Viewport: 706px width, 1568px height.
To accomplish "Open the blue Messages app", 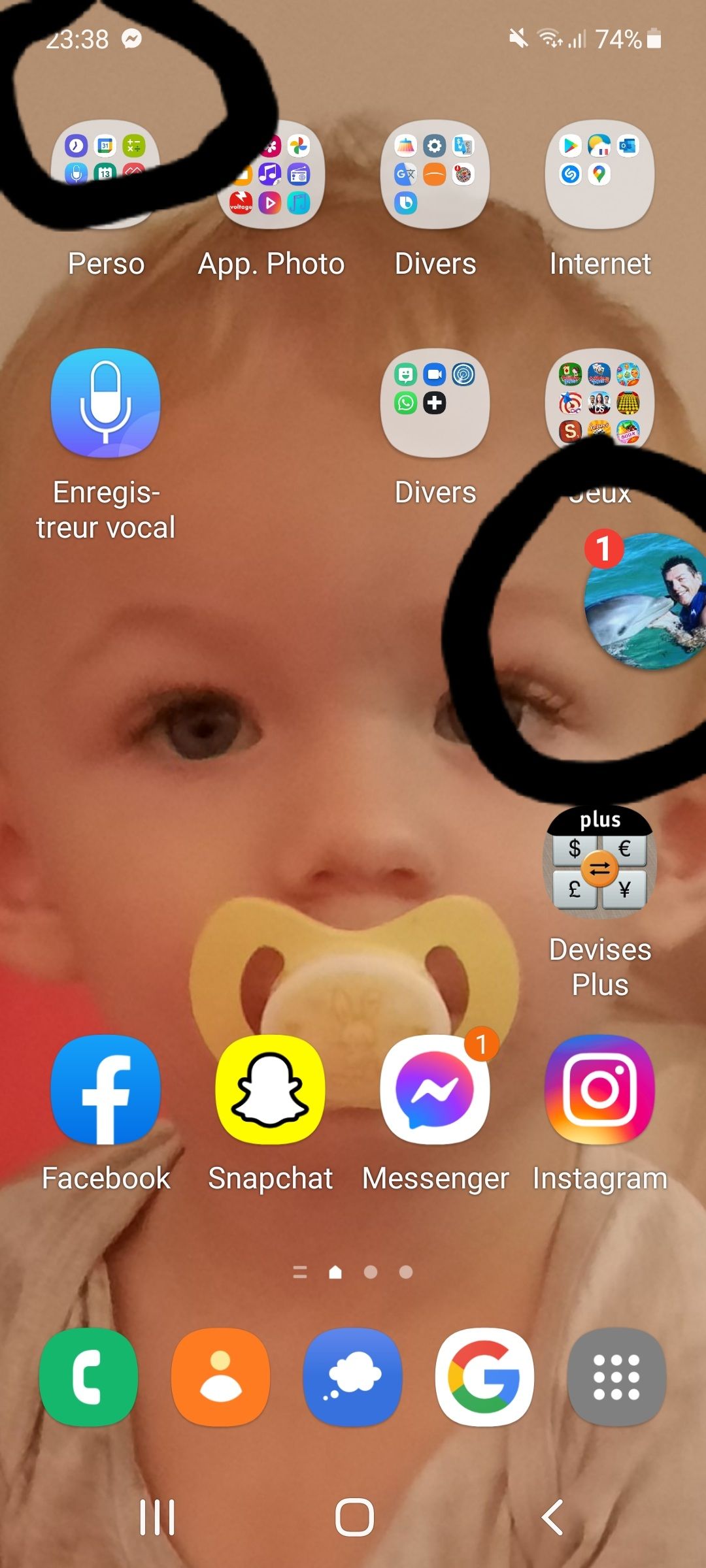I will (x=353, y=1377).
